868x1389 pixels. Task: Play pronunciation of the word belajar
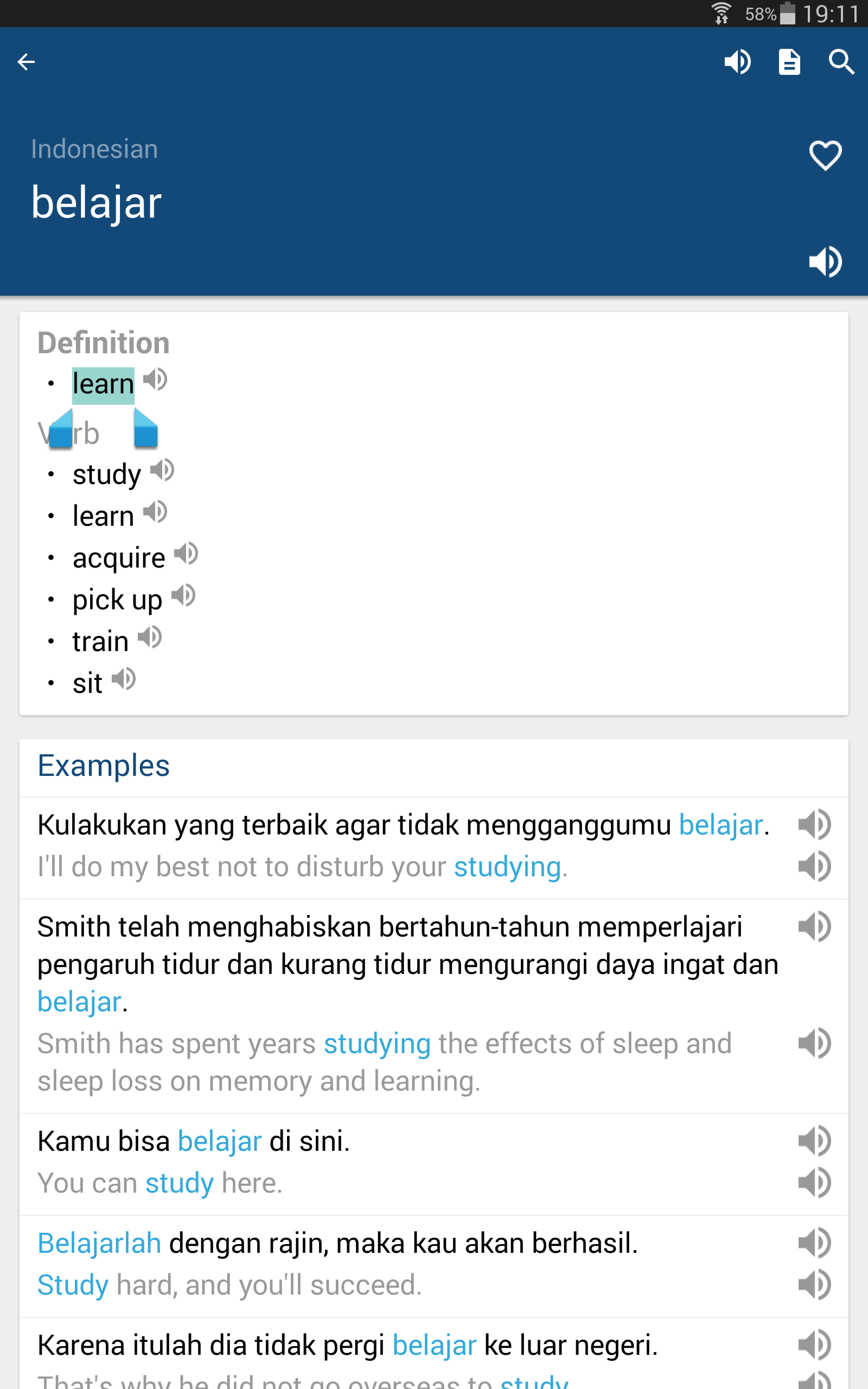point(826,262)
